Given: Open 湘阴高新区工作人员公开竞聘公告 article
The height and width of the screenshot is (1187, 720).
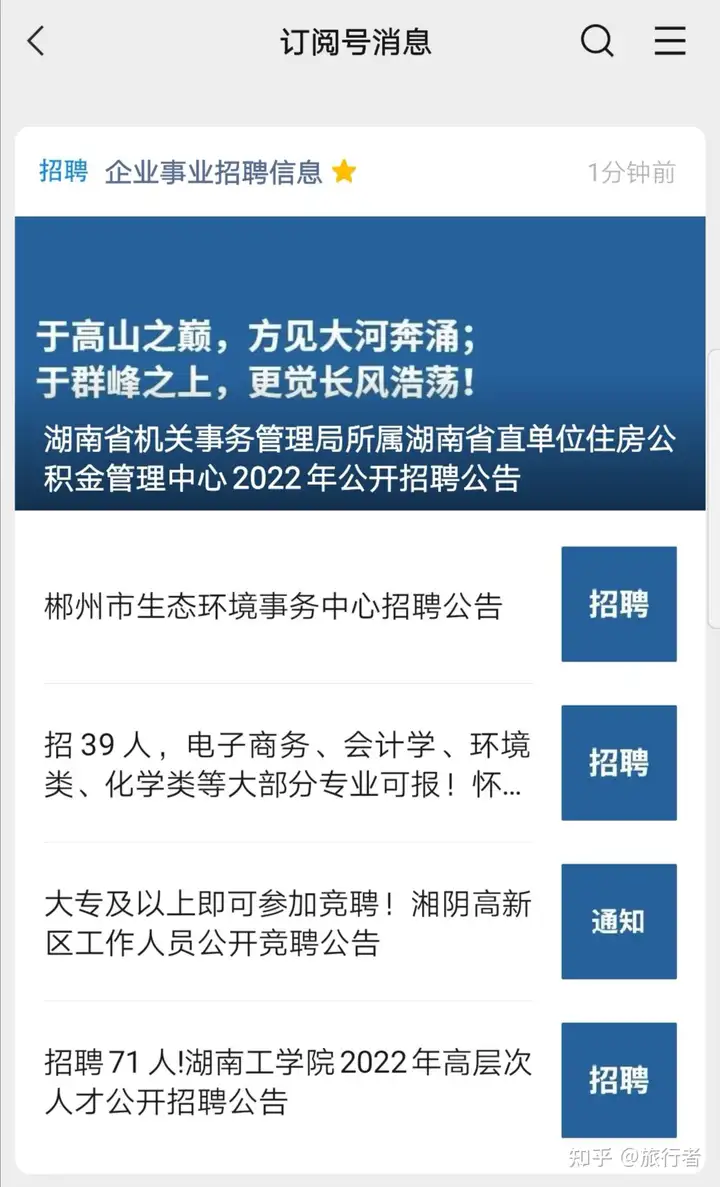Looking at the screenshot, I should point(360,922).
